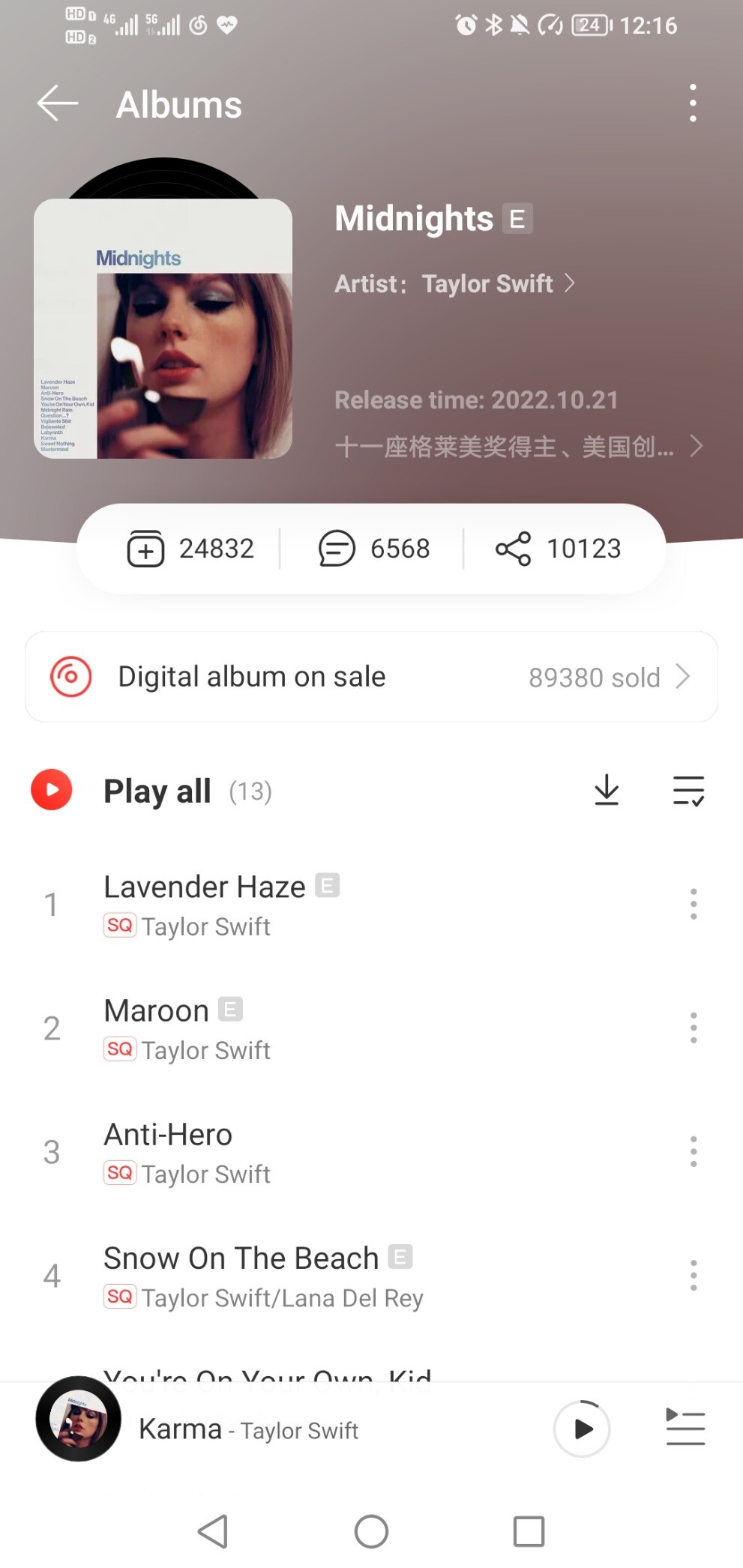
Task: Resume Karma in the mini player
Action: (582, 1429)
